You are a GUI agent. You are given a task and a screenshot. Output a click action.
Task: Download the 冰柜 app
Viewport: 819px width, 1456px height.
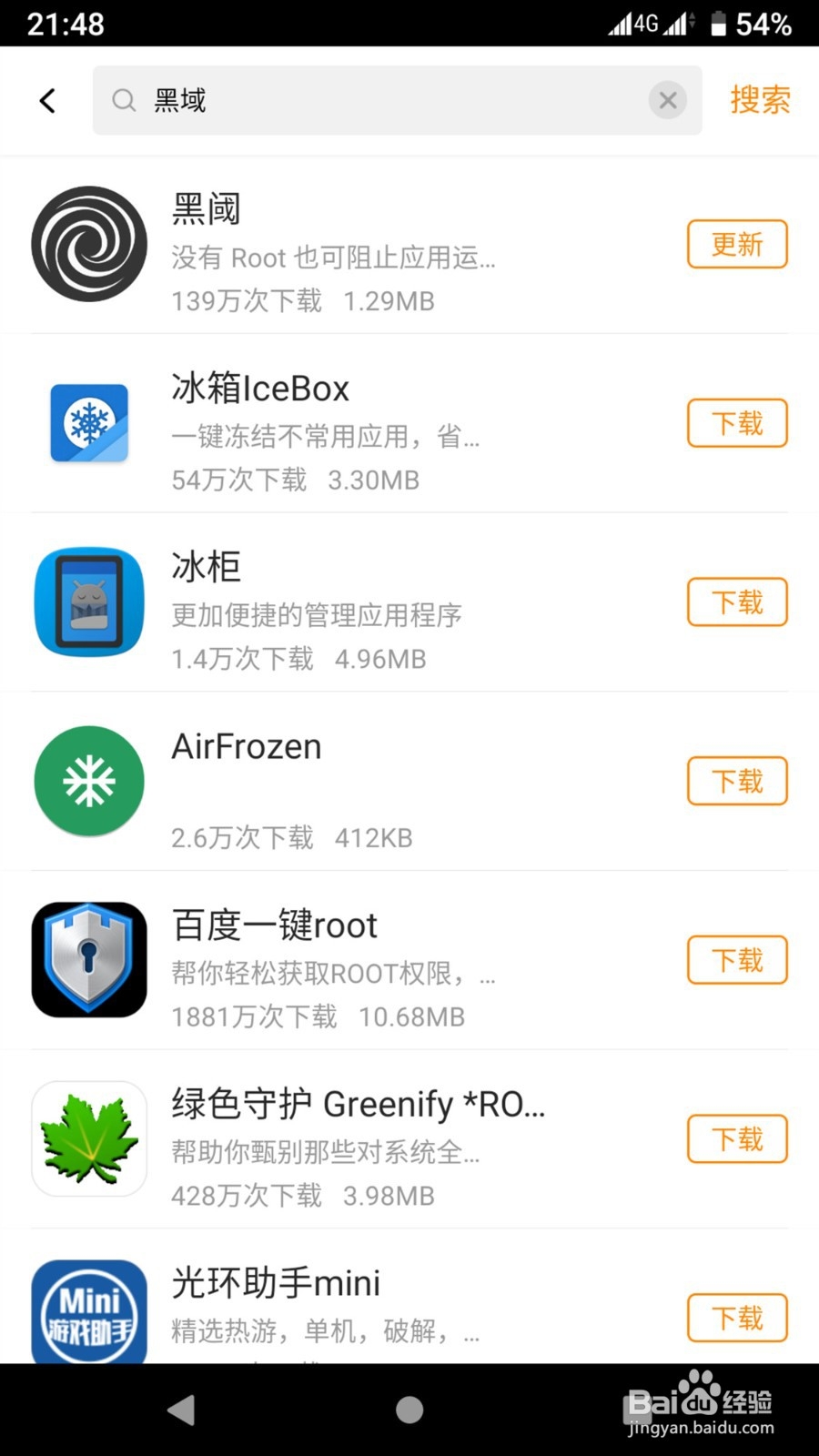click(737, 602)
